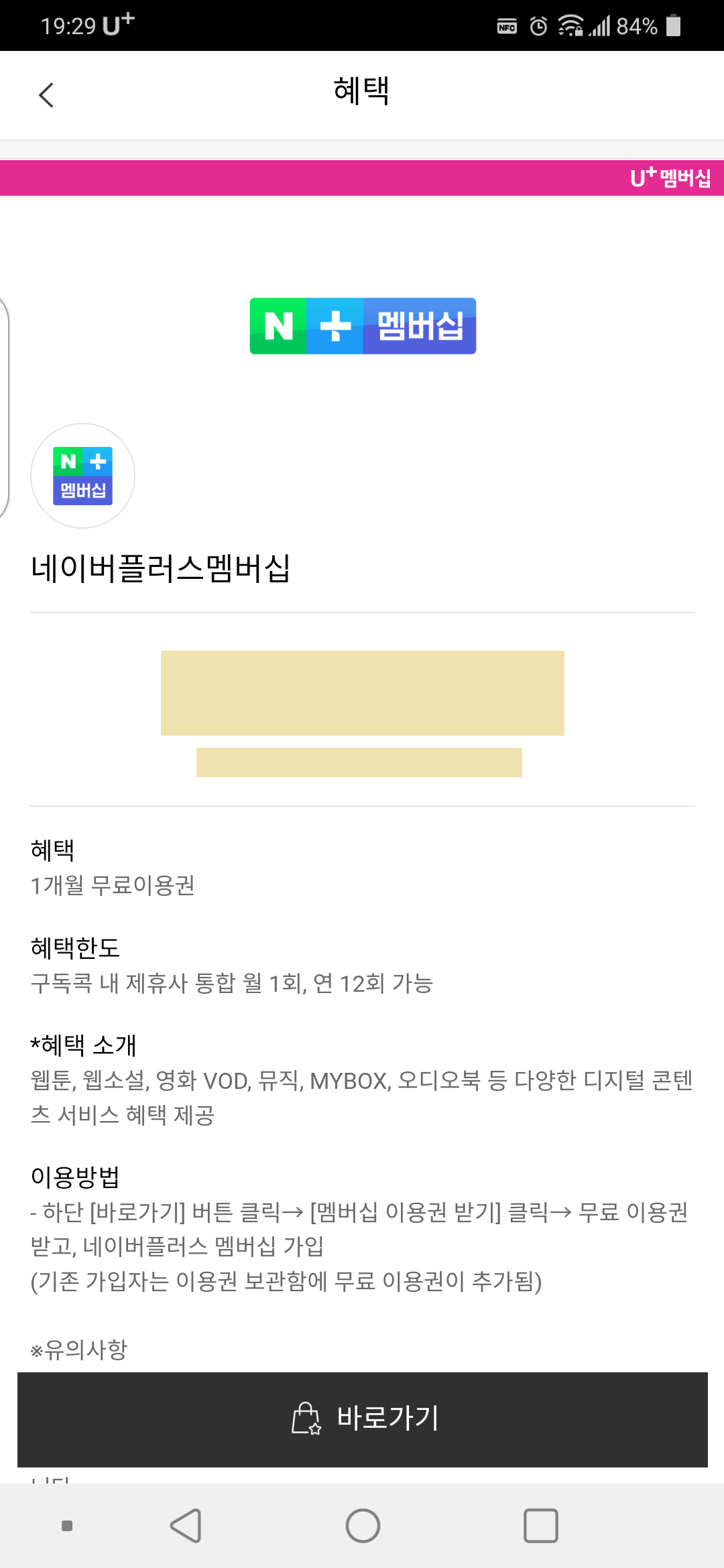This screenshot has height=1568, width=724.
Task: Open the circular 네이버플러스멤버십 badge icon
Action: click(x=82, y=475)
